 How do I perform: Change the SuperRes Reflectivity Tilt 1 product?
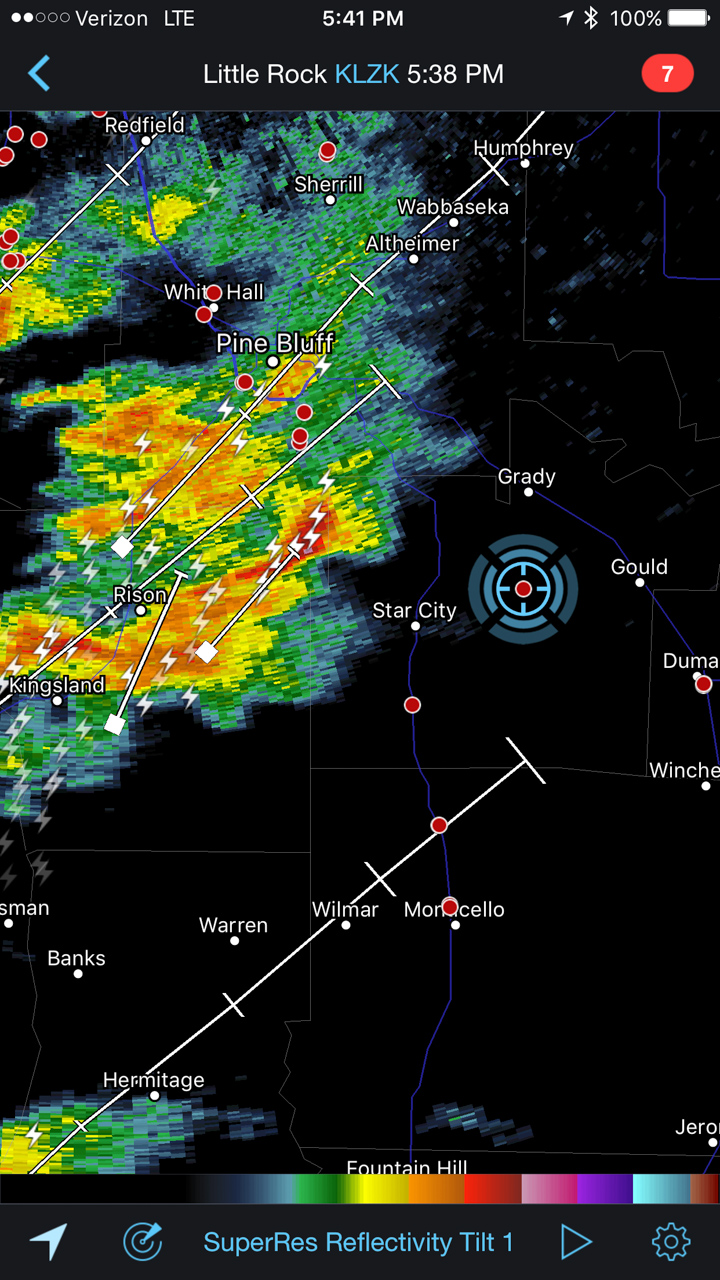[x=358, y=1242]
